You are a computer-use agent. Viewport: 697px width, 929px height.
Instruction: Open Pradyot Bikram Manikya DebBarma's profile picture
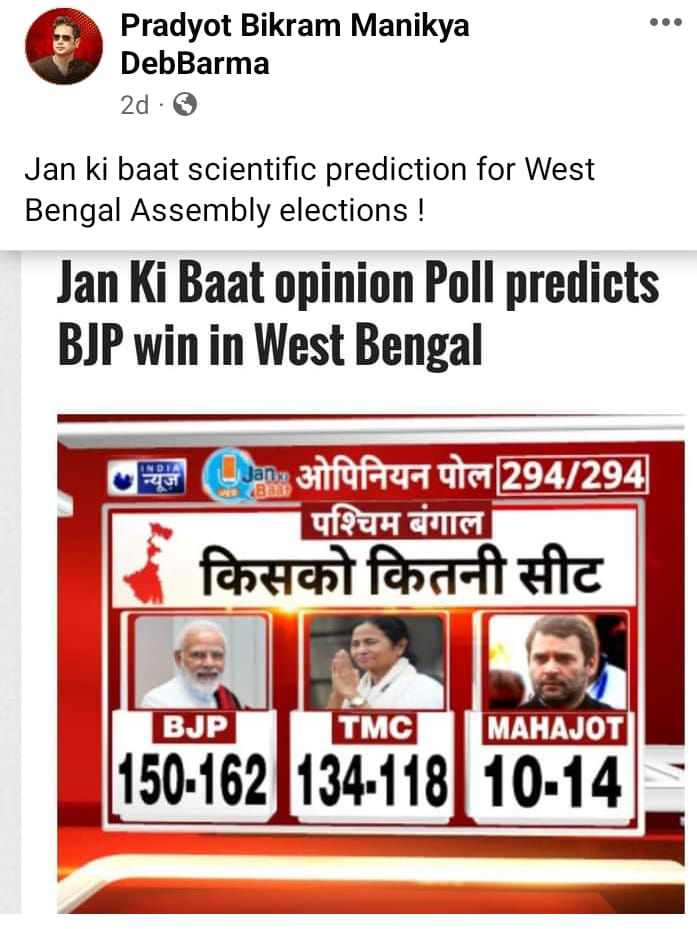click(64, 47)
